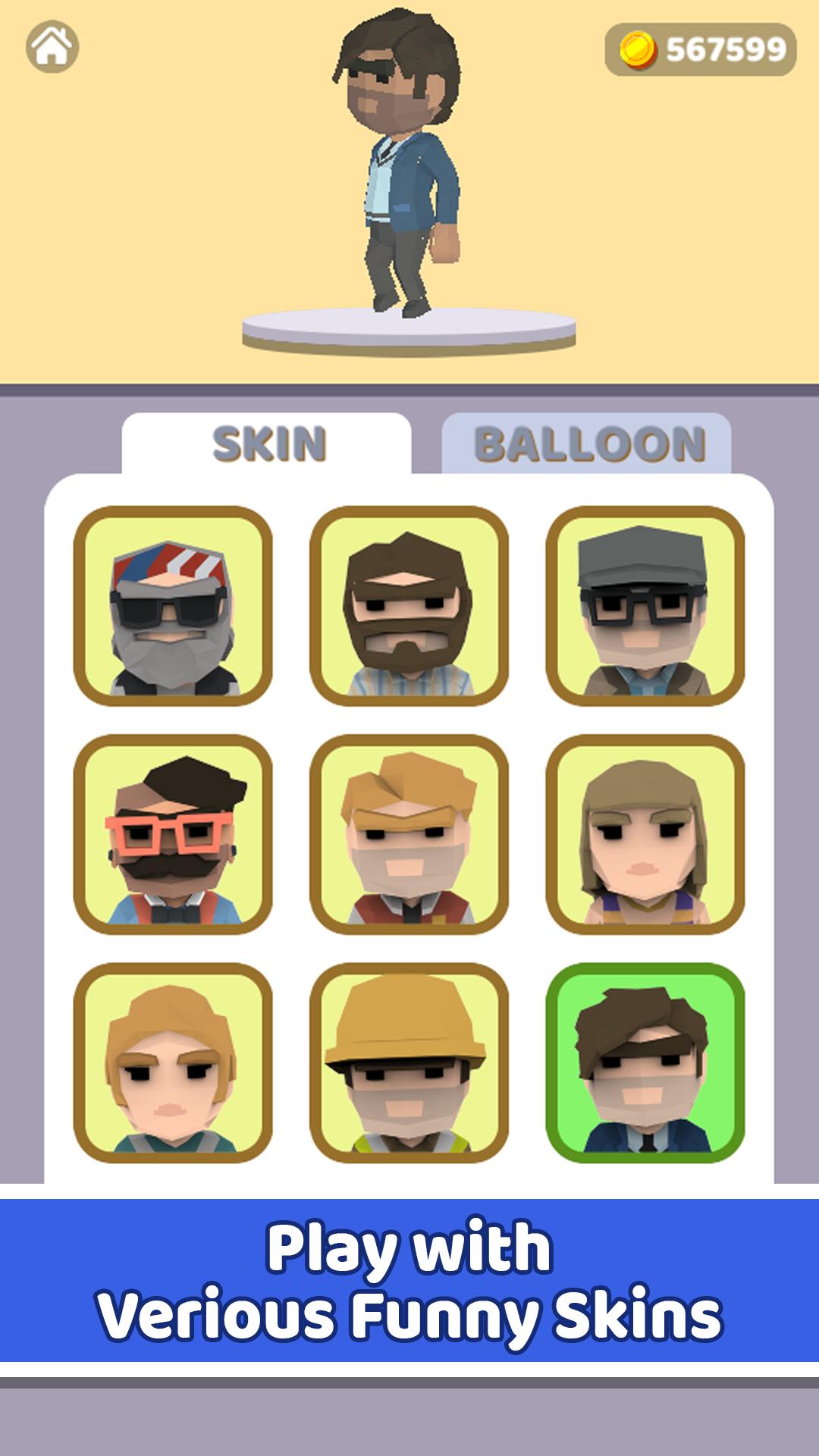Pick the blond man in red vest

point(409,834)
